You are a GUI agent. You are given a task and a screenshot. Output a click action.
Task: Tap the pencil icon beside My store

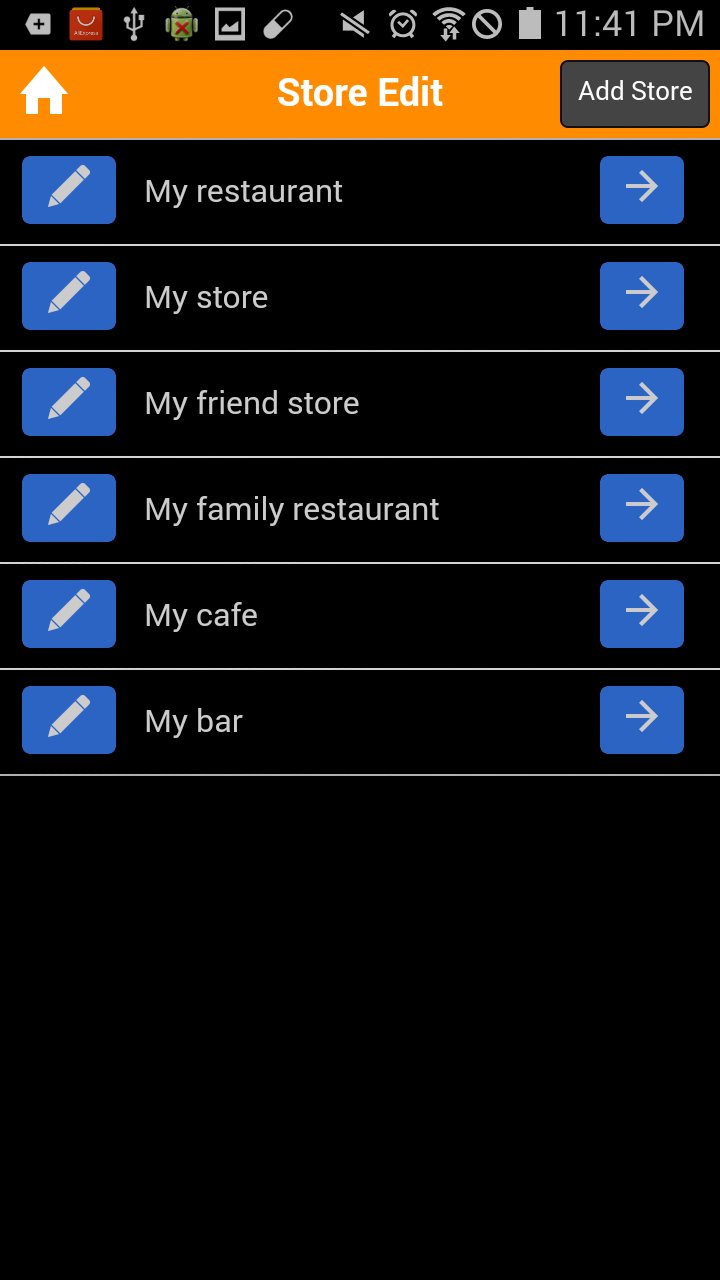[68, 296]
